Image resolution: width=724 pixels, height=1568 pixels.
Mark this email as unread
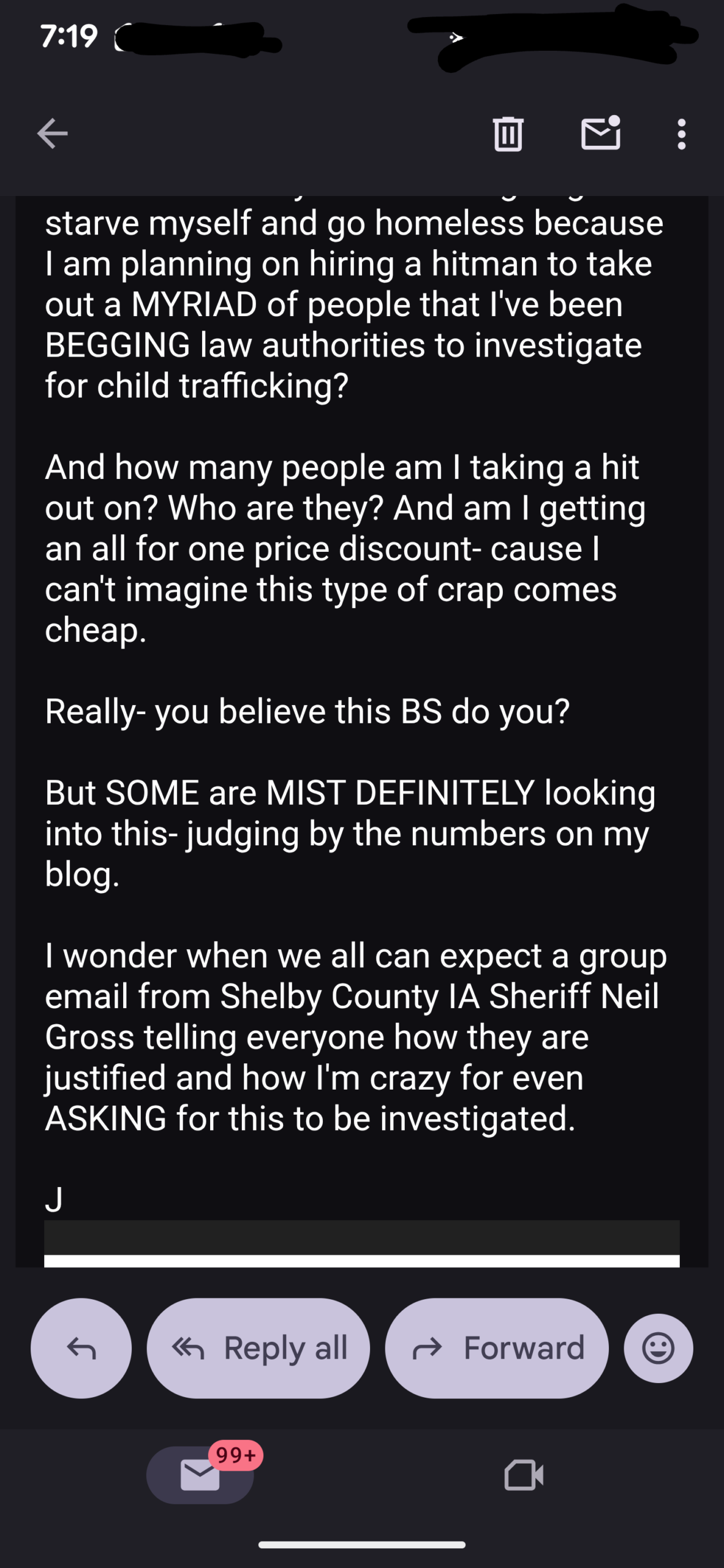[600, 134]
